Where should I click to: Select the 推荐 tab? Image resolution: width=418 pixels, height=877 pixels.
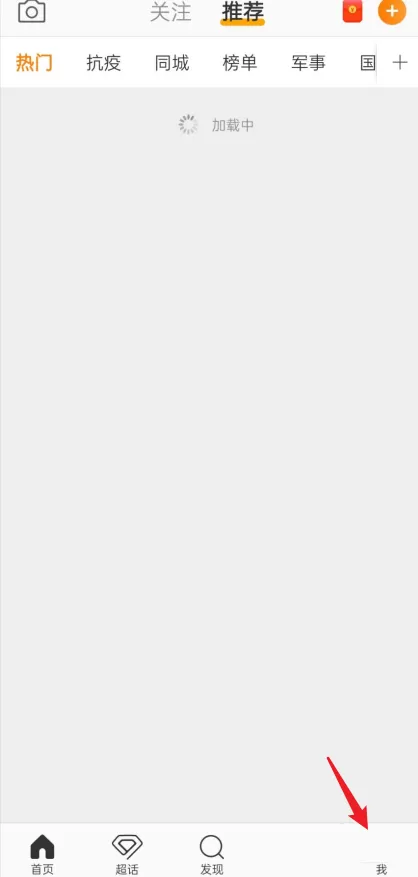click(243, 12)
